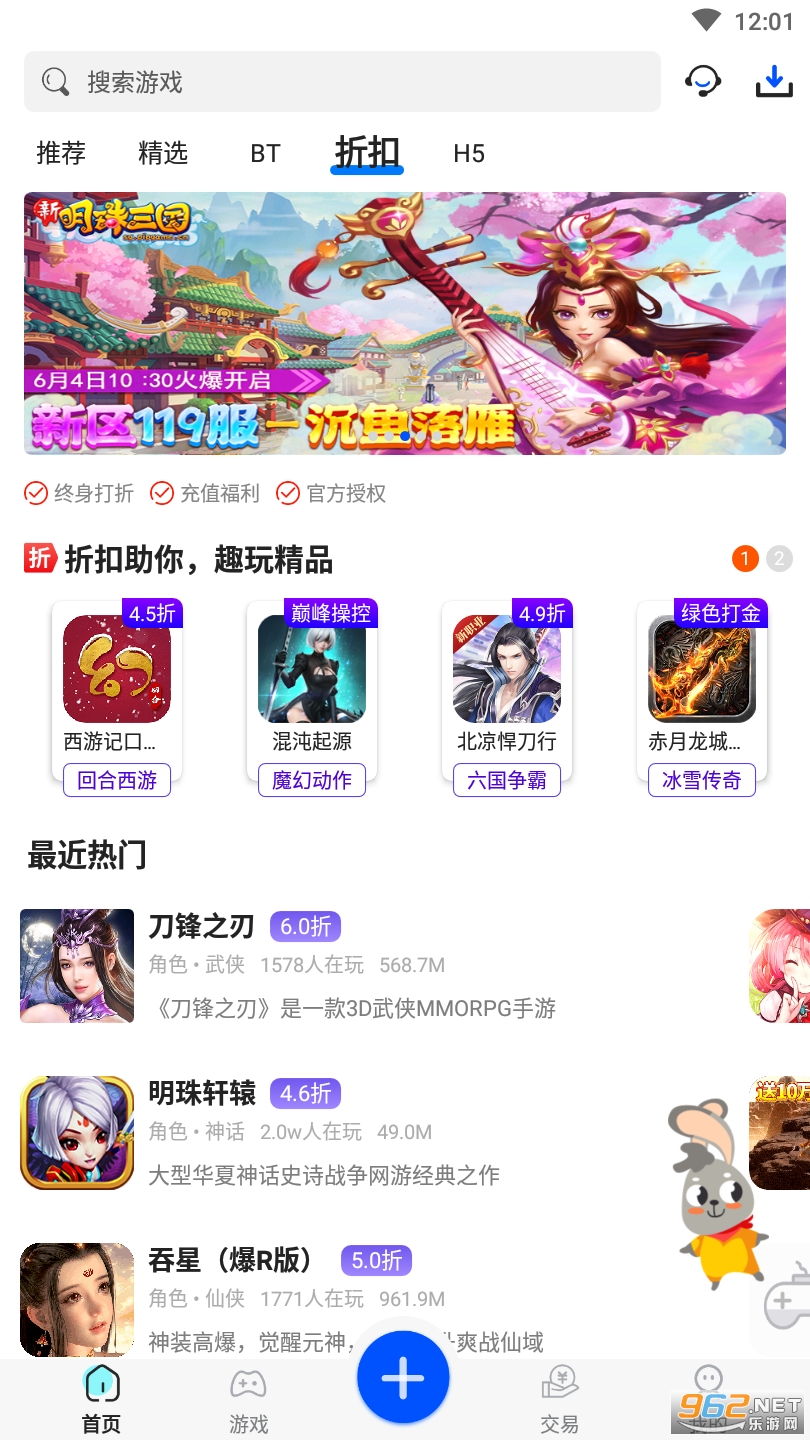Open the customer service headset icon

coord(703,81)
